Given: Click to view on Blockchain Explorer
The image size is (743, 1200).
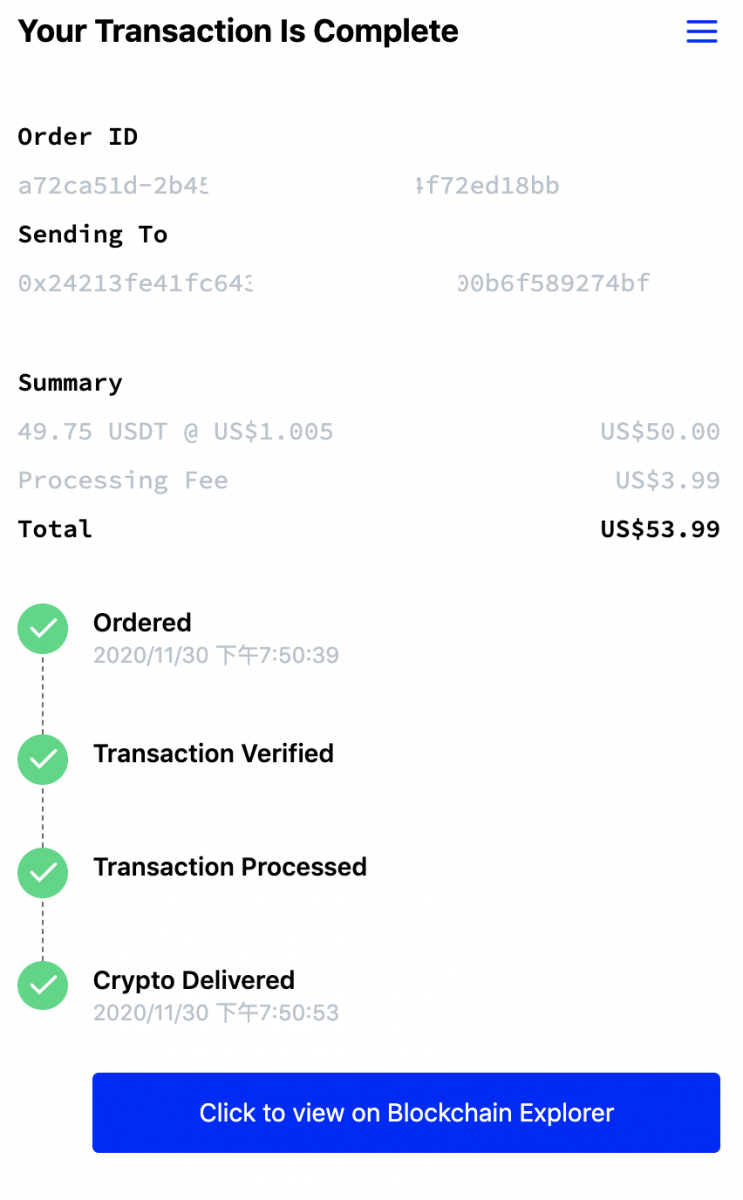Looking at the screenshot, I should 406,1112.
